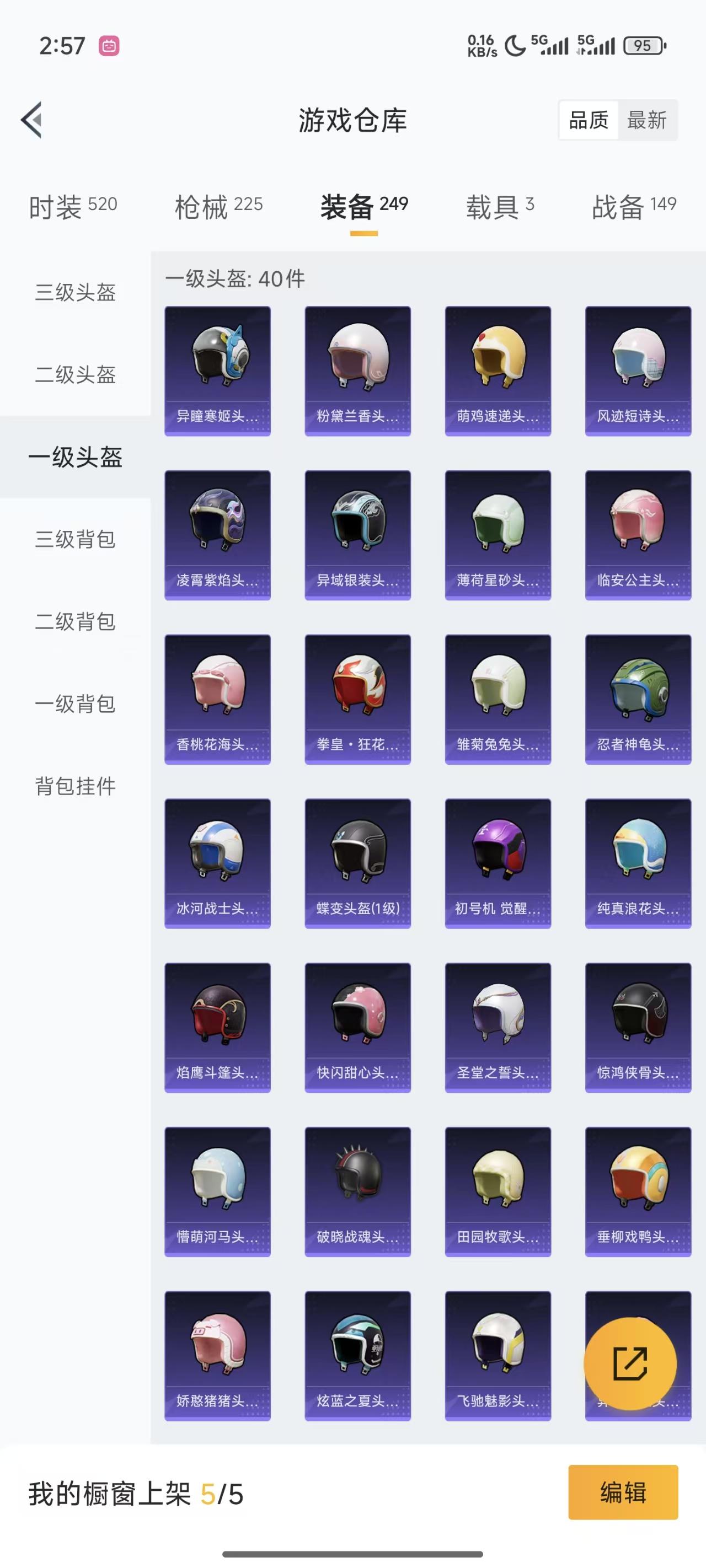Tap the 拳皇·狂花 helmet icon
Screen dimensions: 706x1568
[357, 694]
